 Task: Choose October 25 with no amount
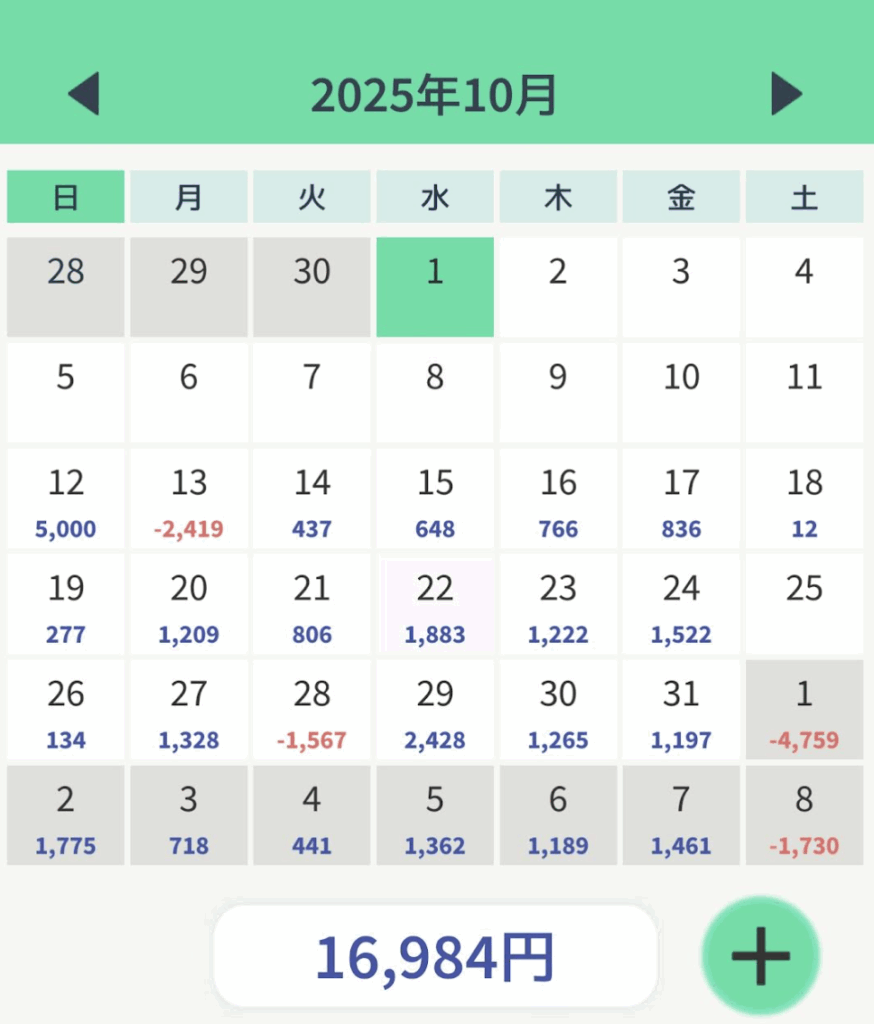click(804, 604)
